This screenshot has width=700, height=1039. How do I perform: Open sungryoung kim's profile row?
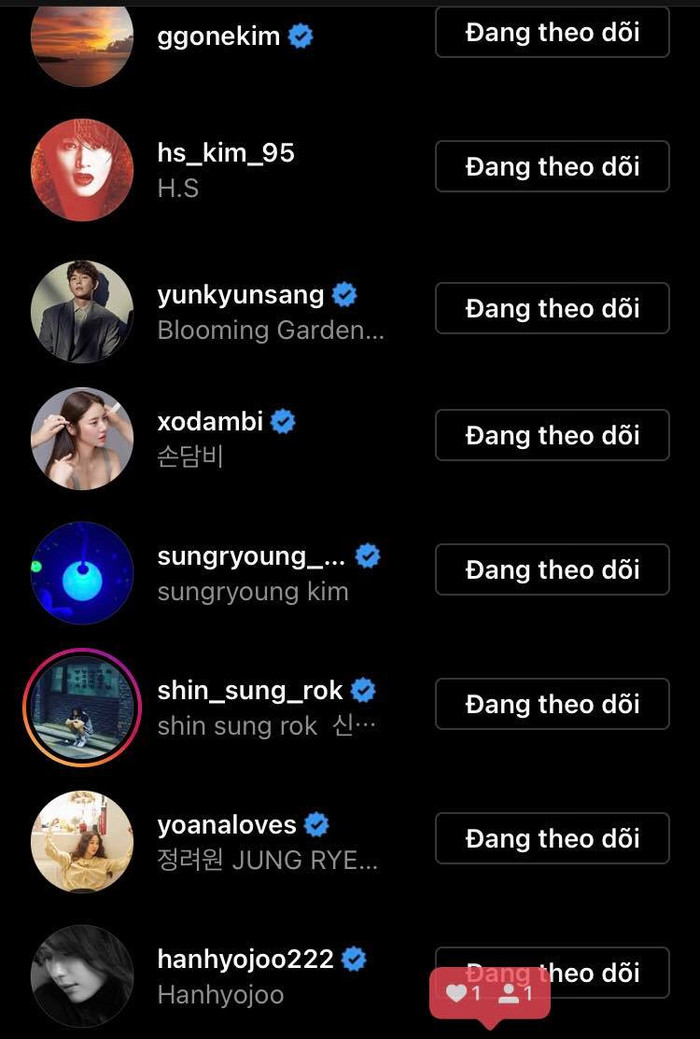[x=250, y=556]
